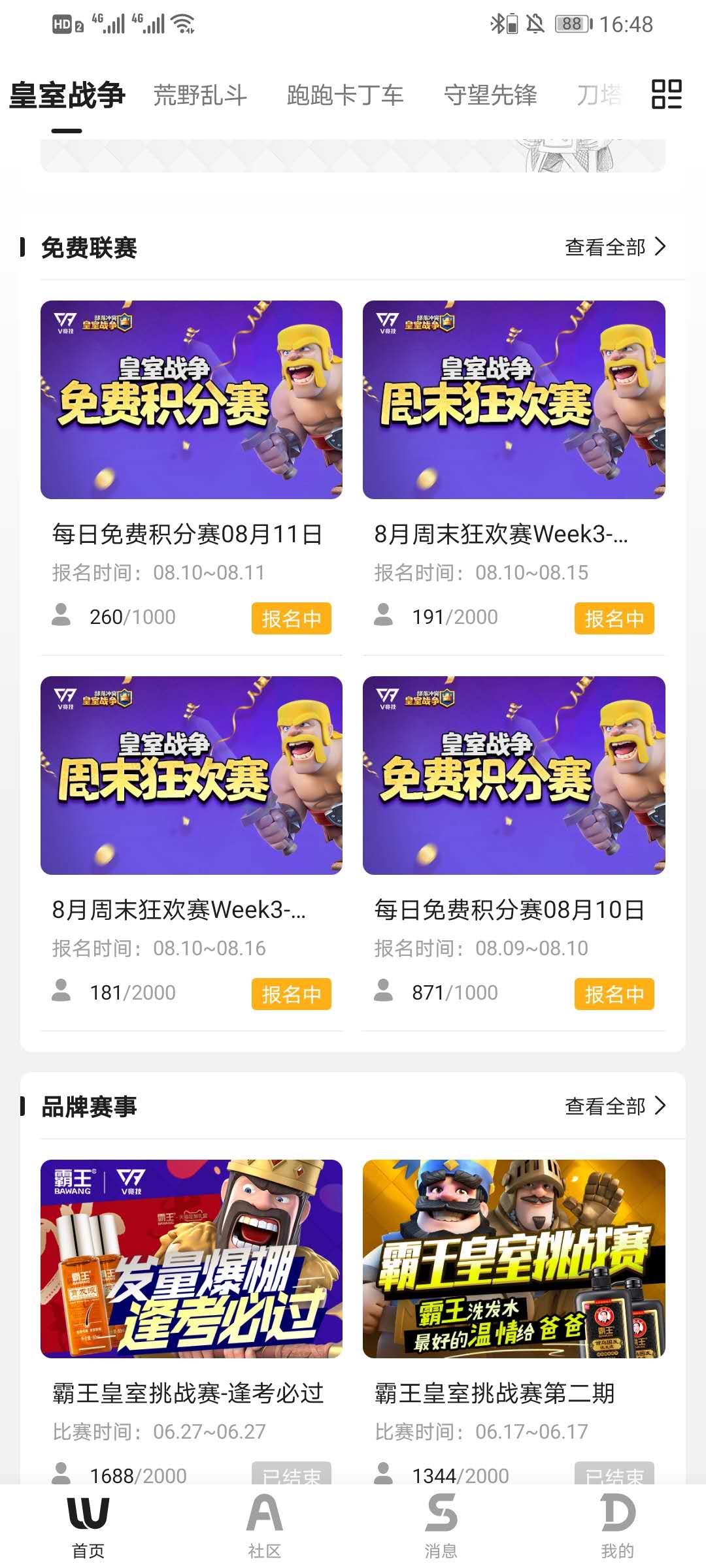Image resolution: width=706 pixels, height=1568 pixels.
Task: Open the Week3 card with 181/2000 signups
Action: tap(191, 776)
